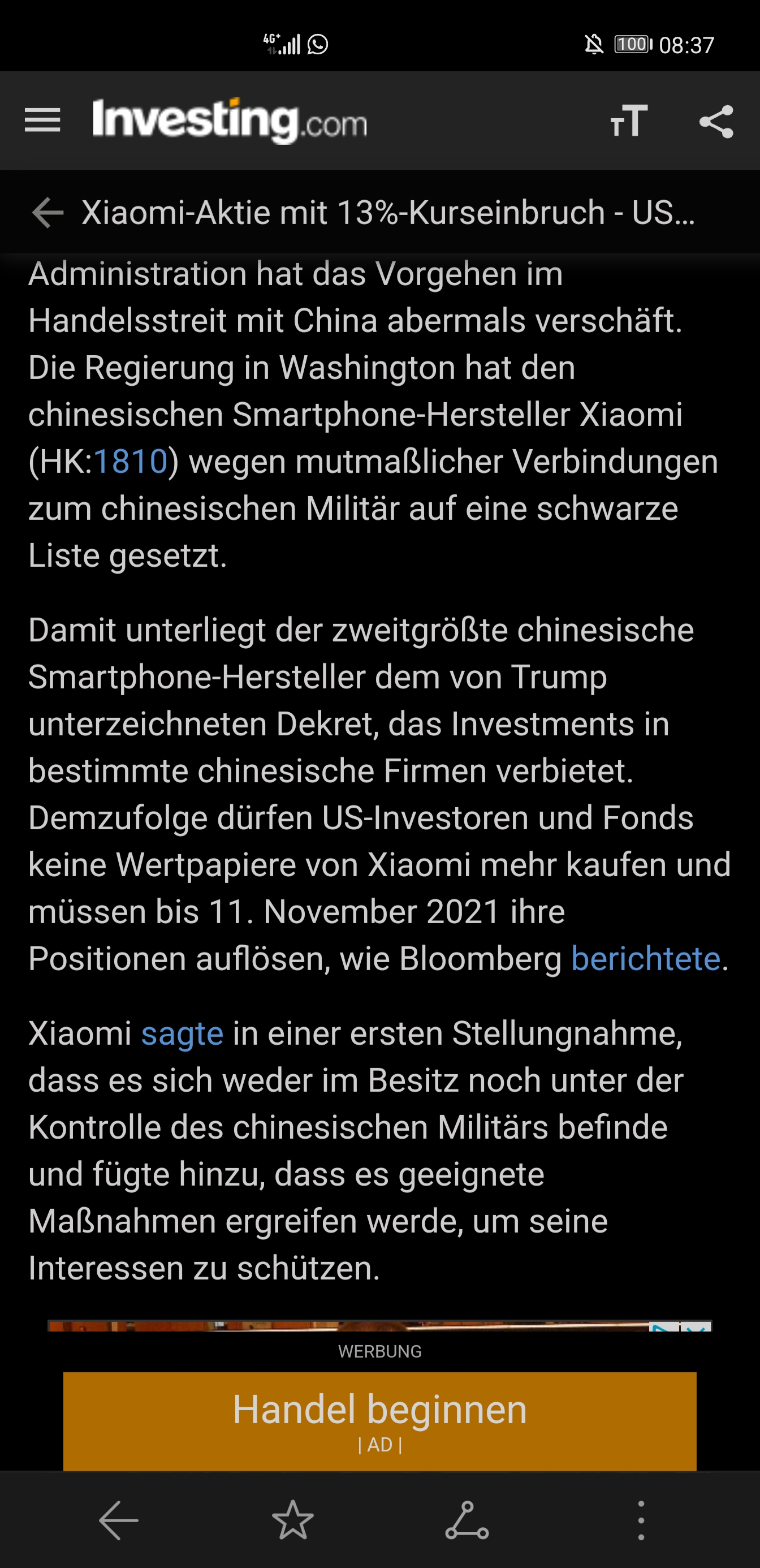Open the 1810 stock ticker link

tap(130, 461)
